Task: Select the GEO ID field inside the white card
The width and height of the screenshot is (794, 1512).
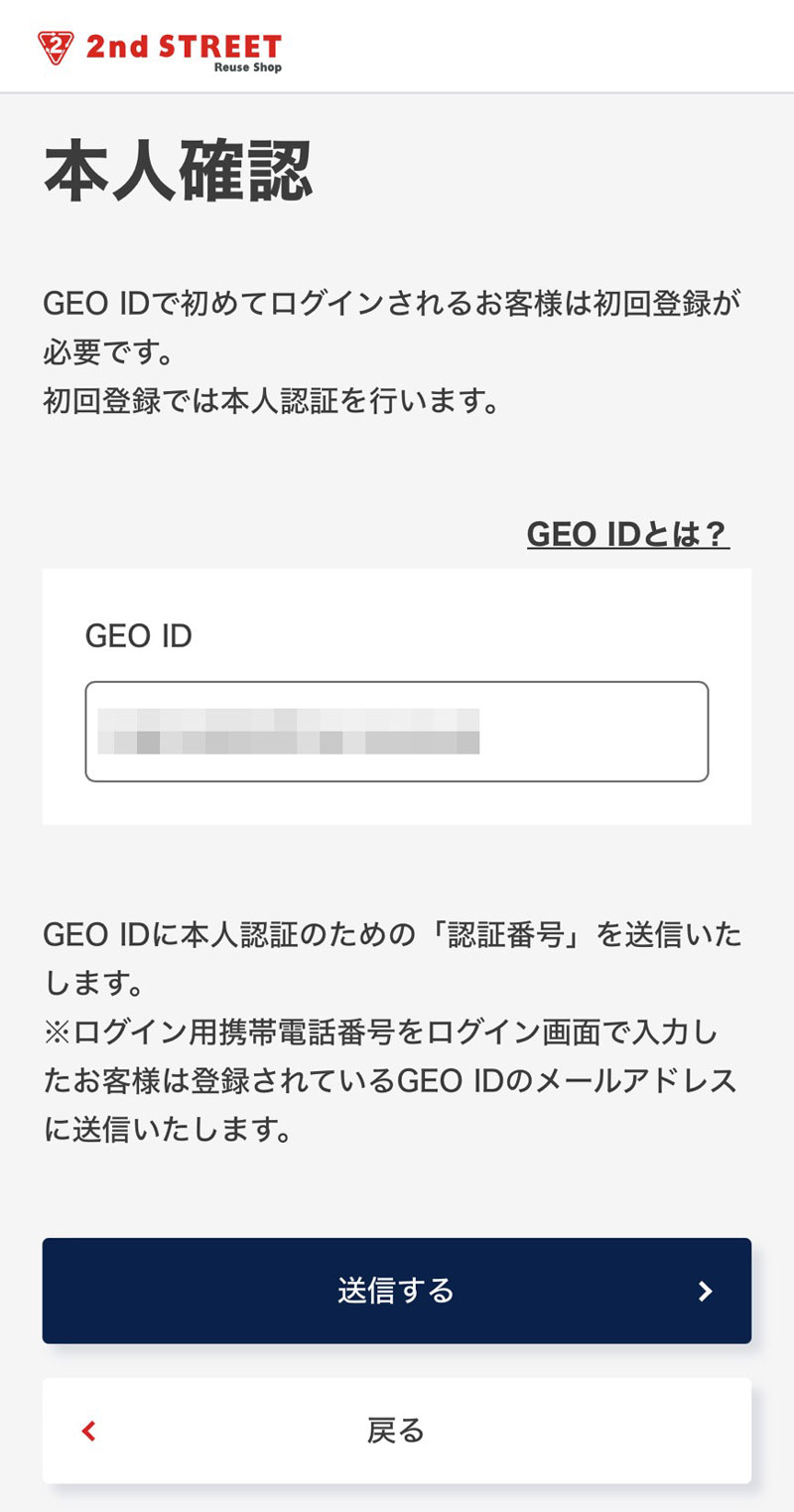Action: 397,731
